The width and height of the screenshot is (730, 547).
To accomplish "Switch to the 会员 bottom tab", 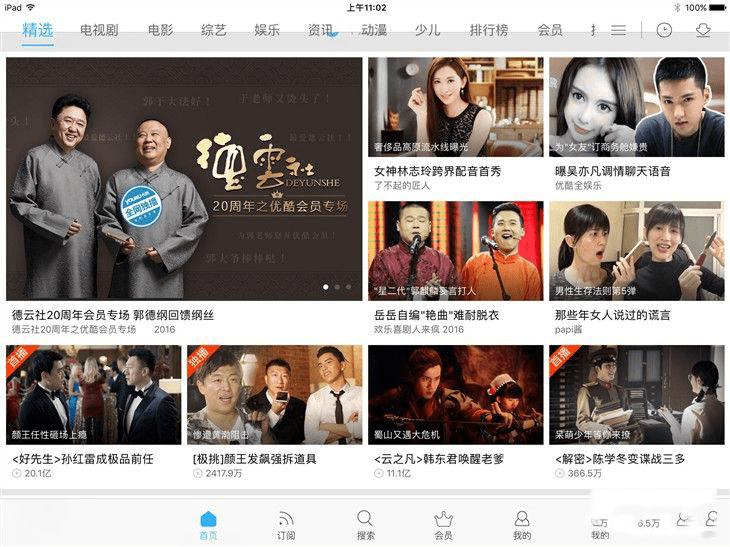I will pos(443,525).
